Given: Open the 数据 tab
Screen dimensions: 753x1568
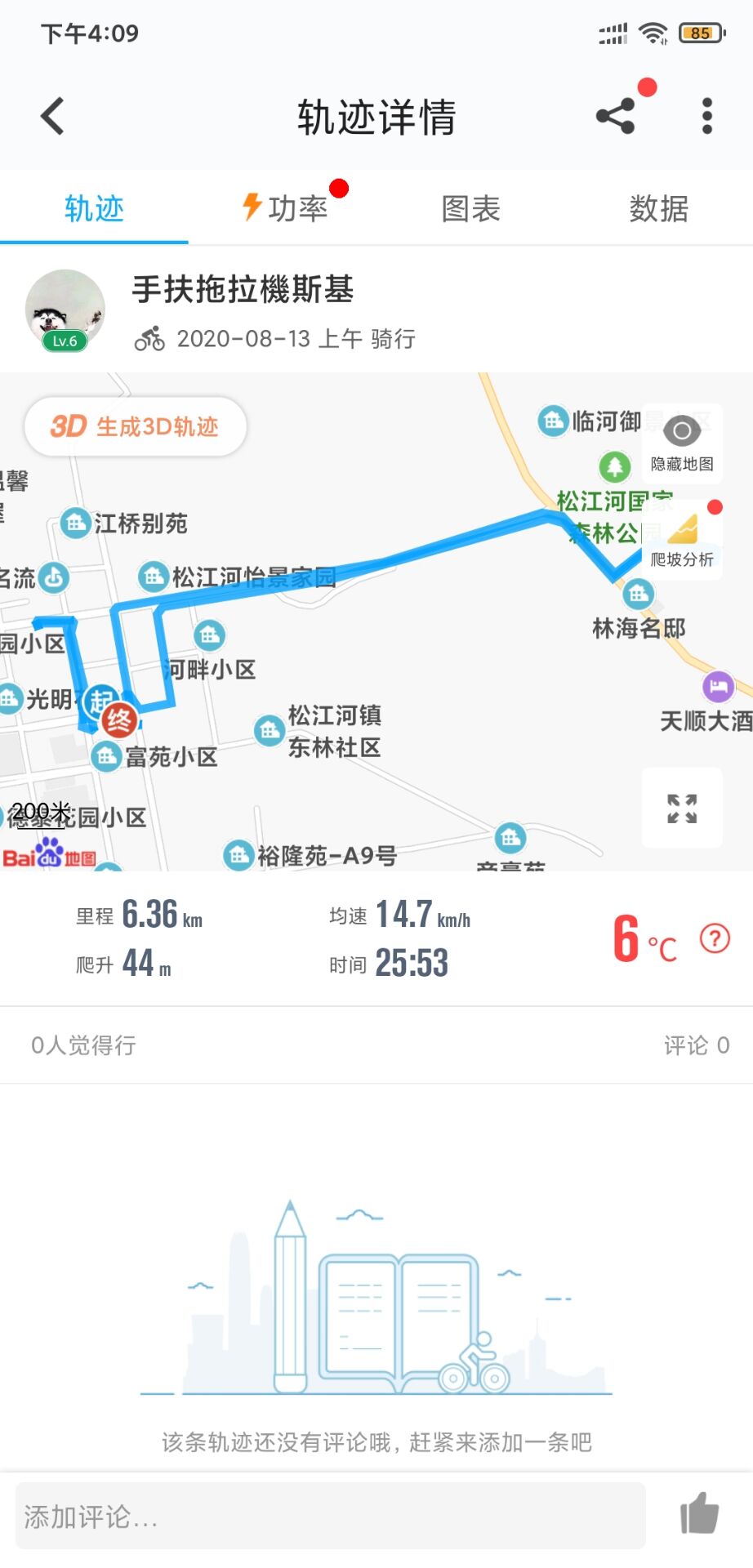Looking at the screenshot, I should (x=658, y=208).
